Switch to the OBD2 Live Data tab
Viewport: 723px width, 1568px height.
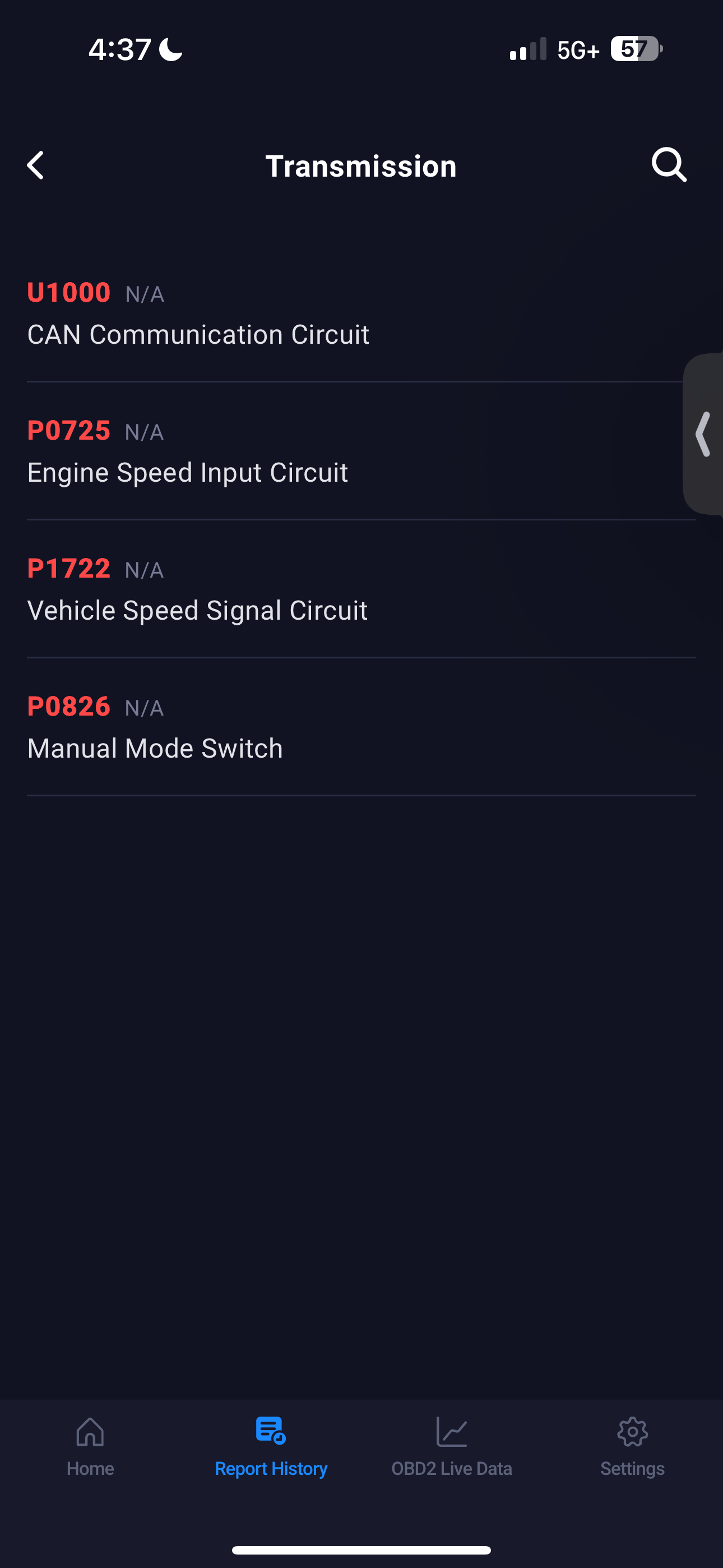click(x=452, y=1446)
